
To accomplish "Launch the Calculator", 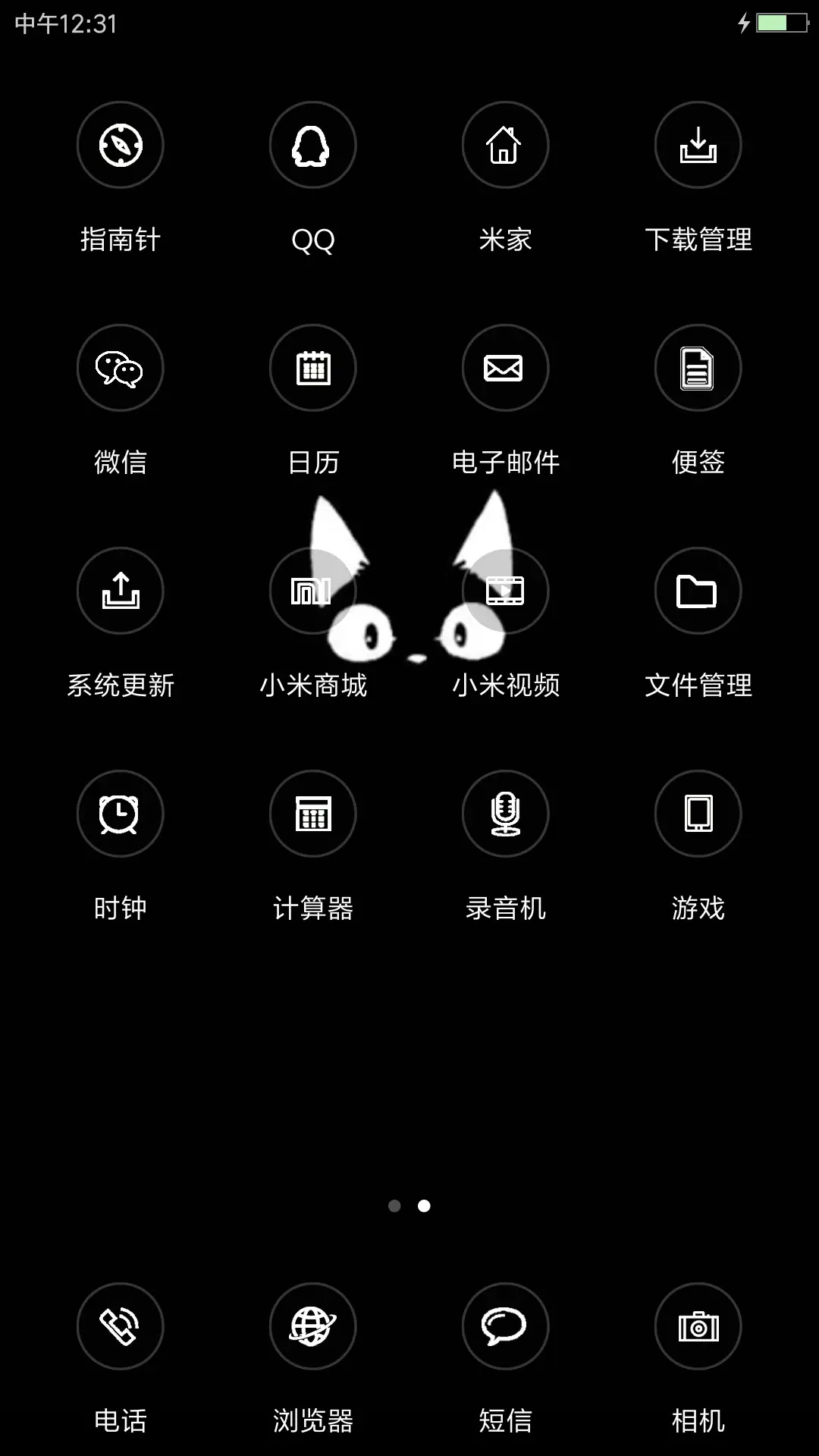I will click(312, 812).
